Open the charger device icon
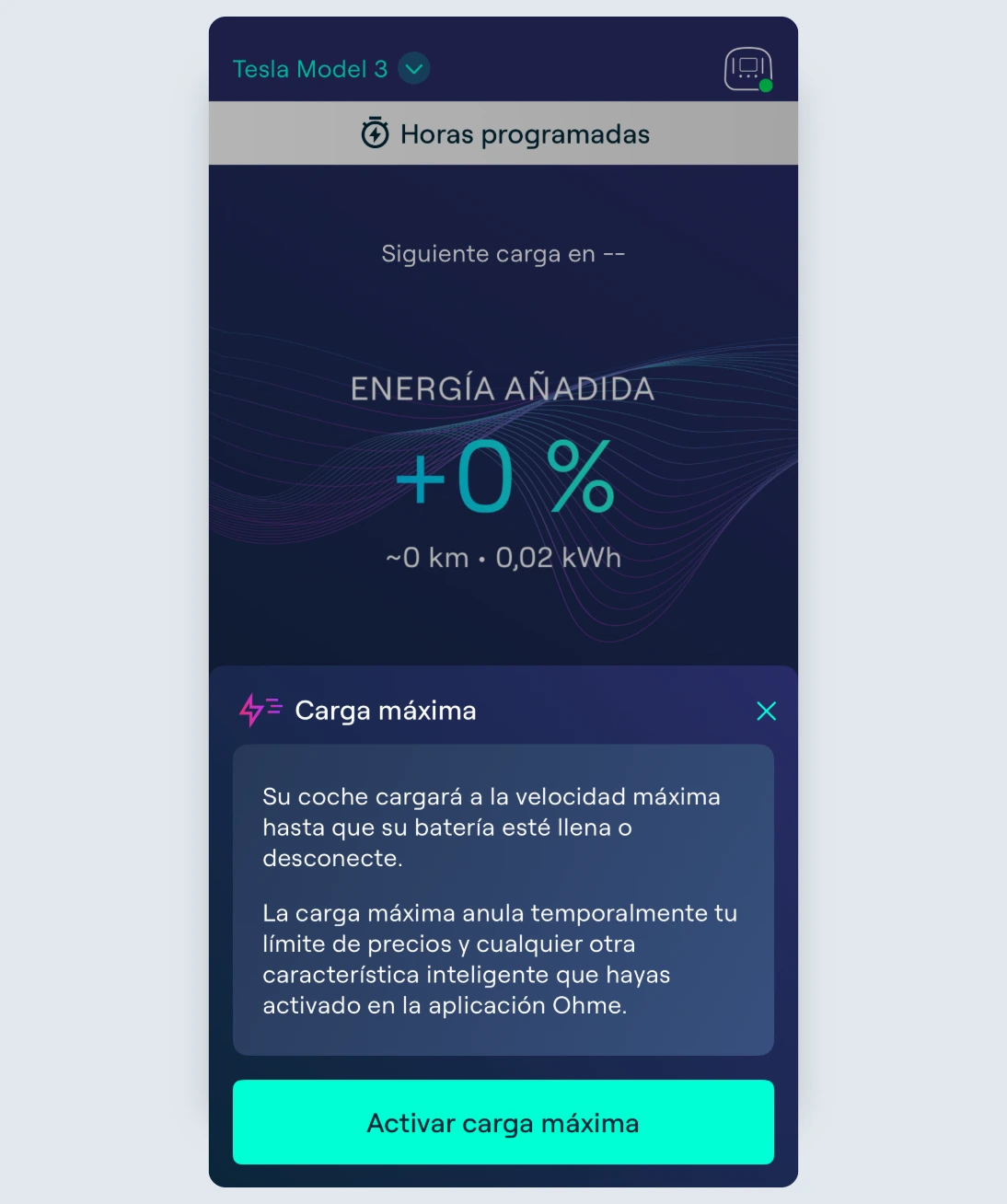Viewport: 1007px width, 1204px height. click(x=747, y=69)
